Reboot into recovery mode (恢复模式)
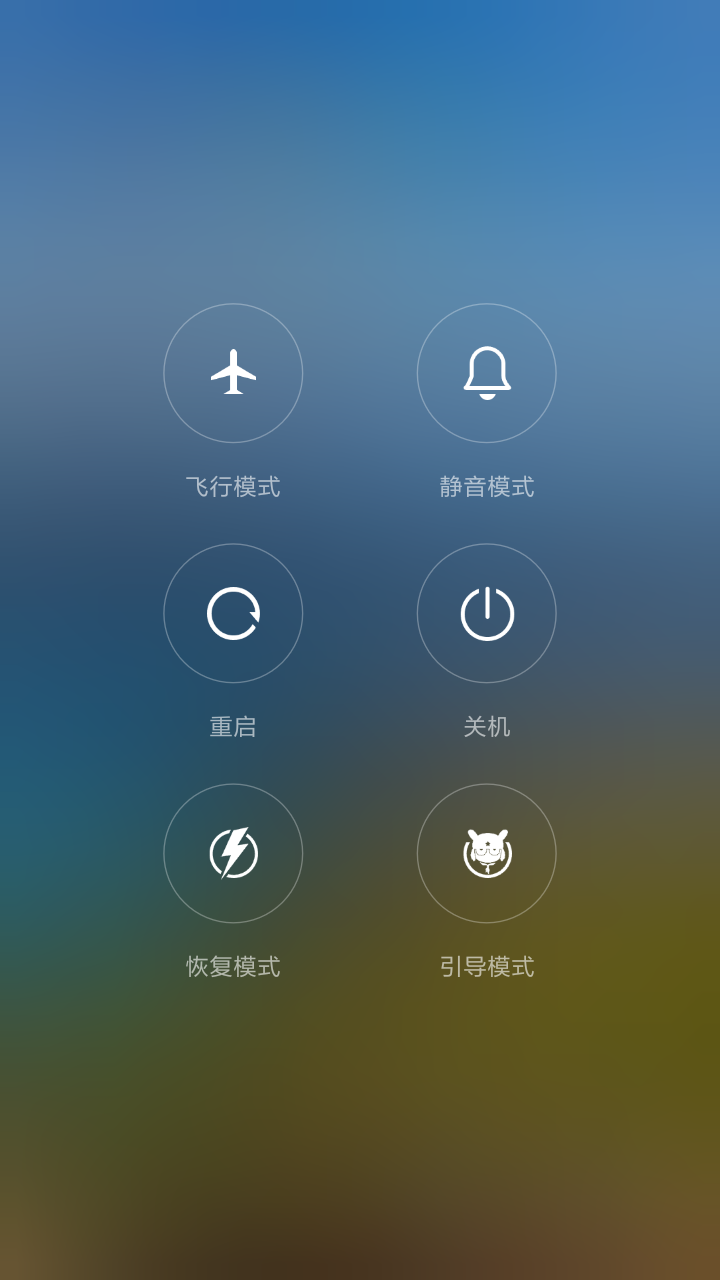Viewport: 720px width, 1280px height. 233,853
